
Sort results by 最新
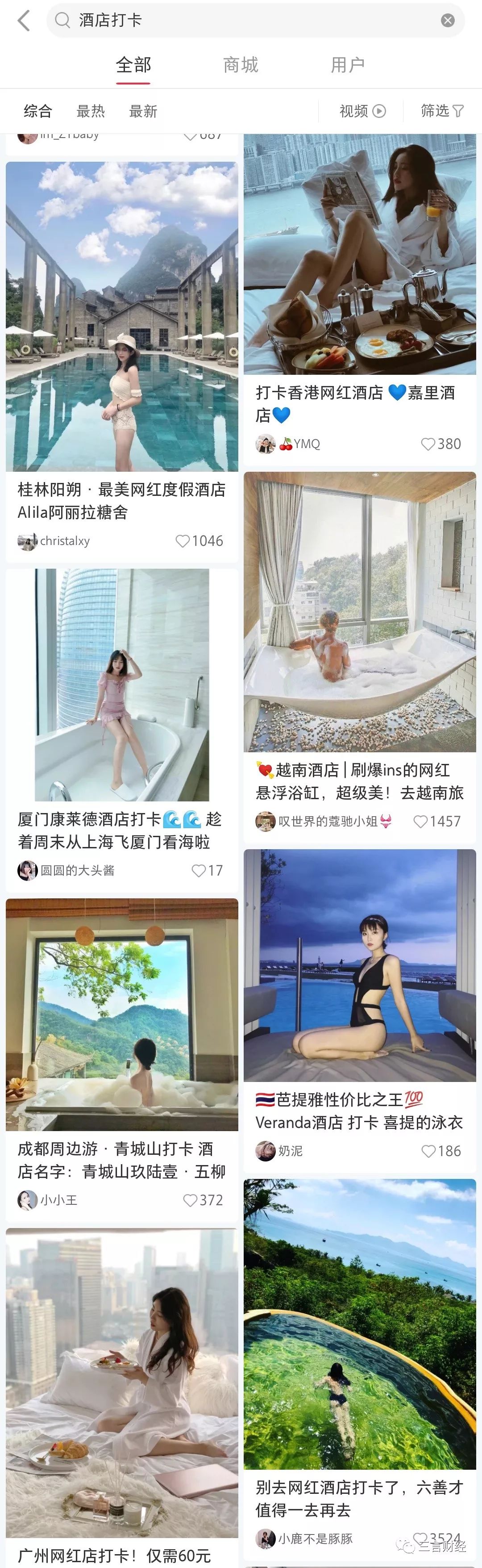(x=143, y=111)
